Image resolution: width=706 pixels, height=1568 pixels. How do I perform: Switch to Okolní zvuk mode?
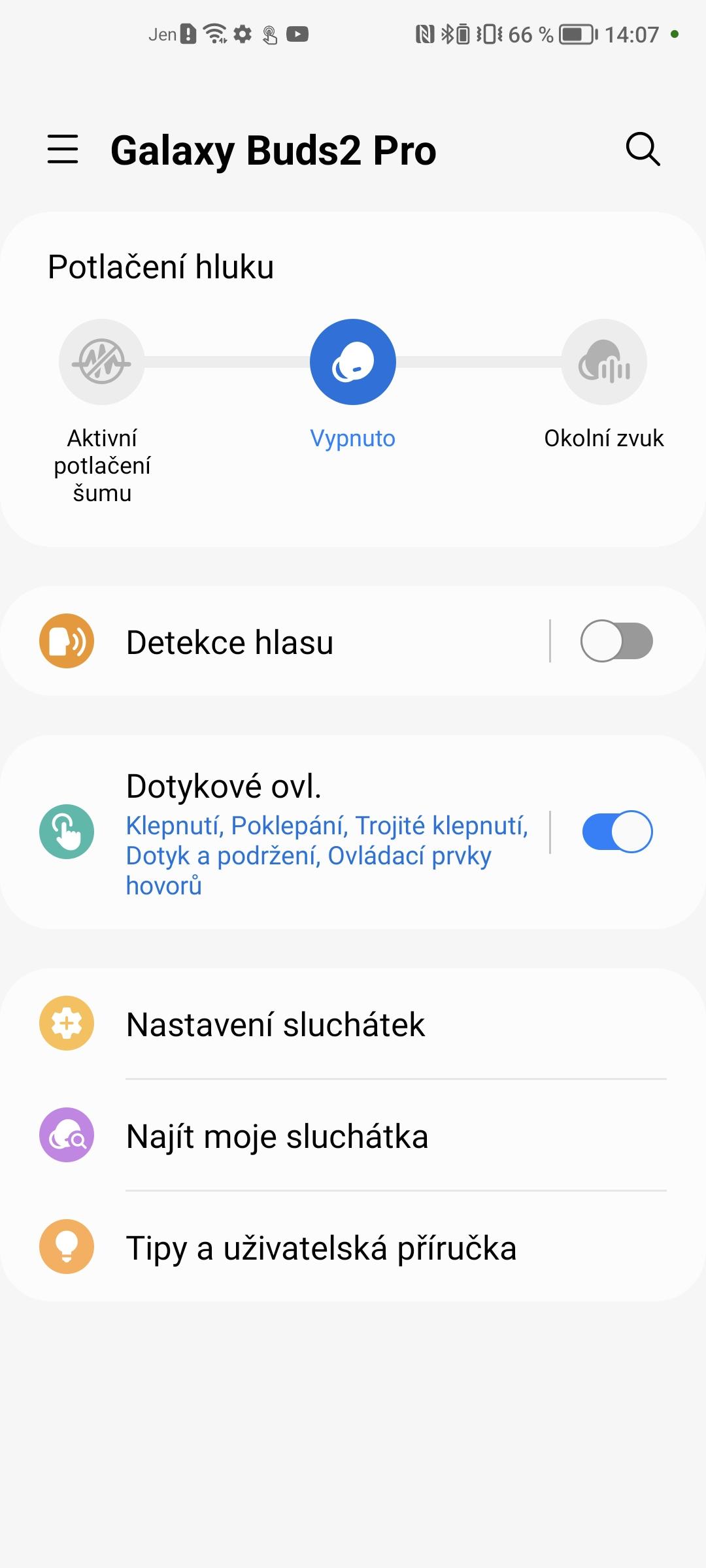coord(604,362)
